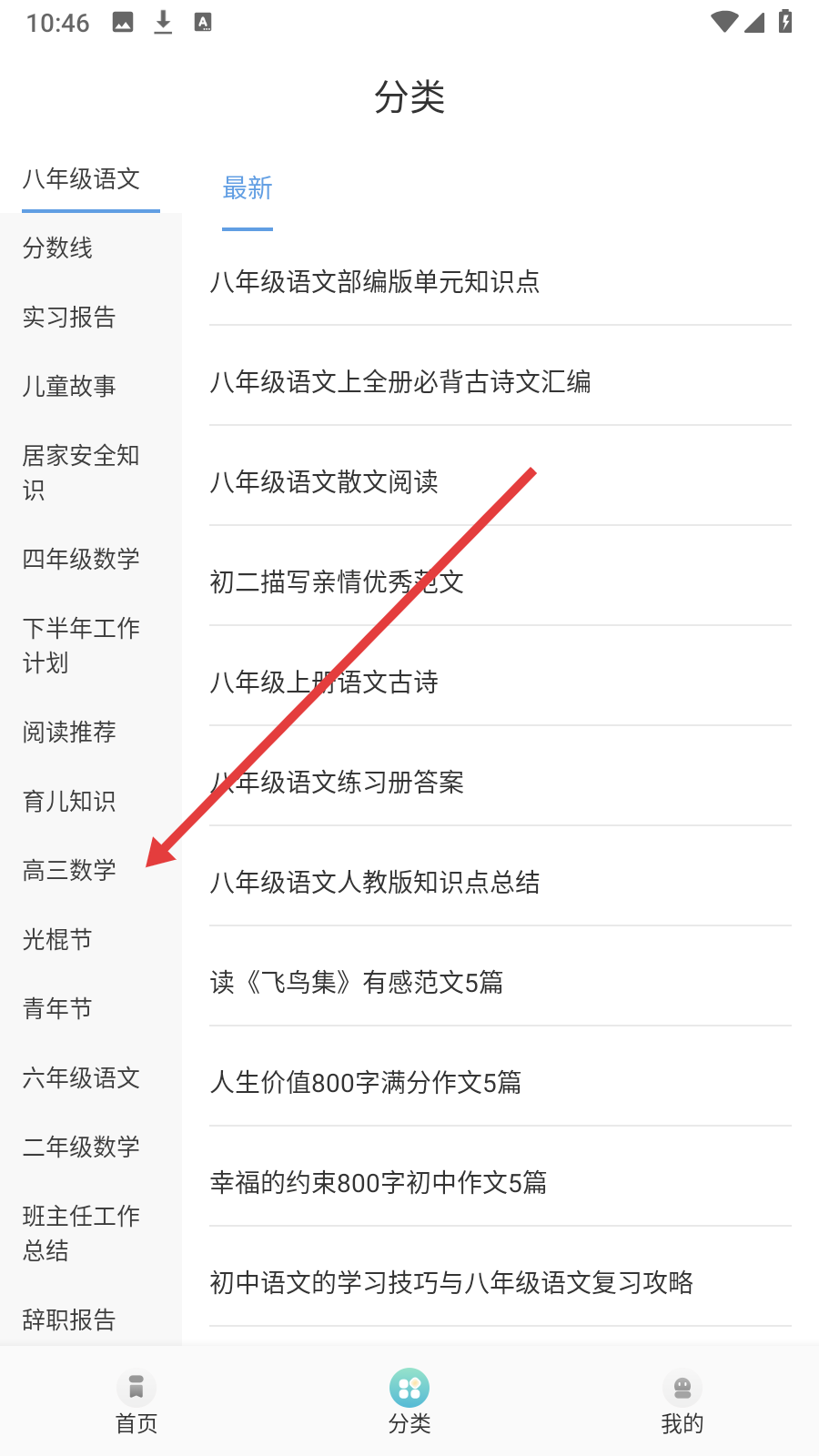Select 儿童故事 in the sidebar

pos(70,387)
